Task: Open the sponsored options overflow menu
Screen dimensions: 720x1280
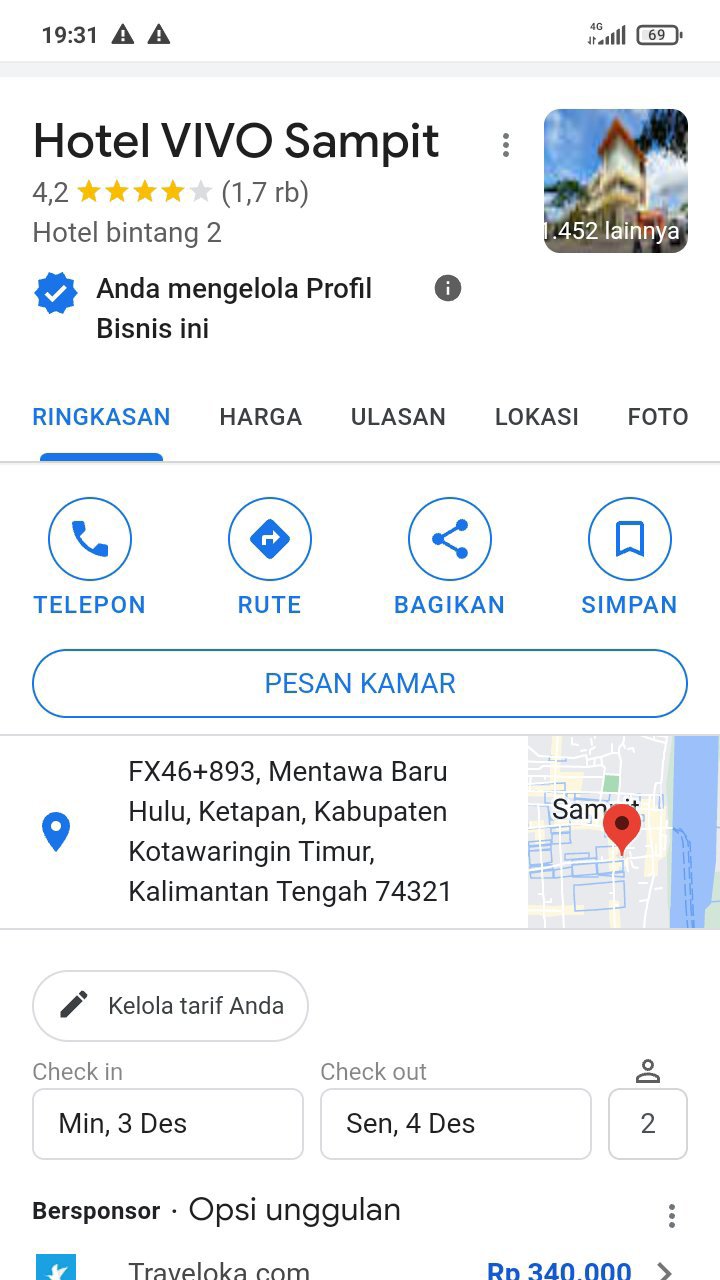Action: point(672,1216)
